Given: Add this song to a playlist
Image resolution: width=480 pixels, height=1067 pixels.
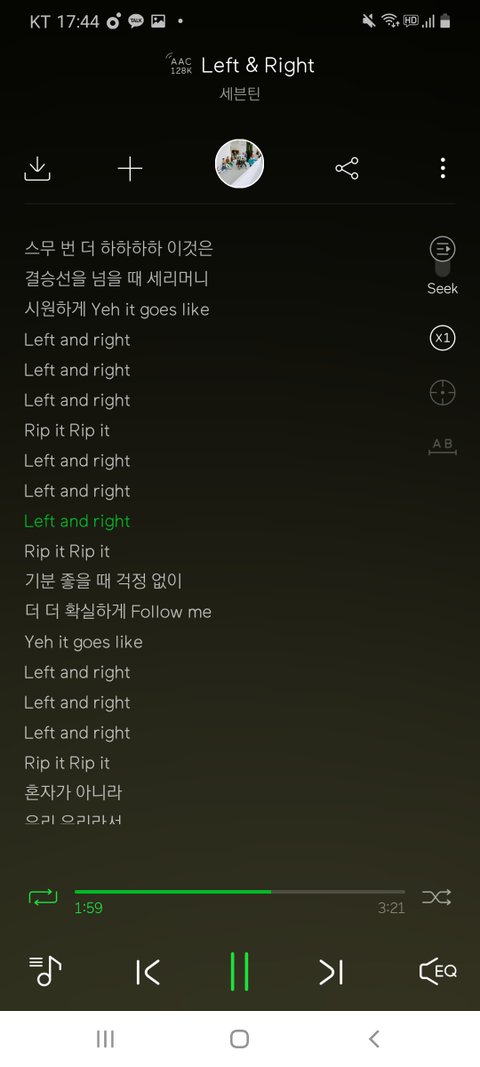Looking at the screenshot, I should click(x=130, y=169).
